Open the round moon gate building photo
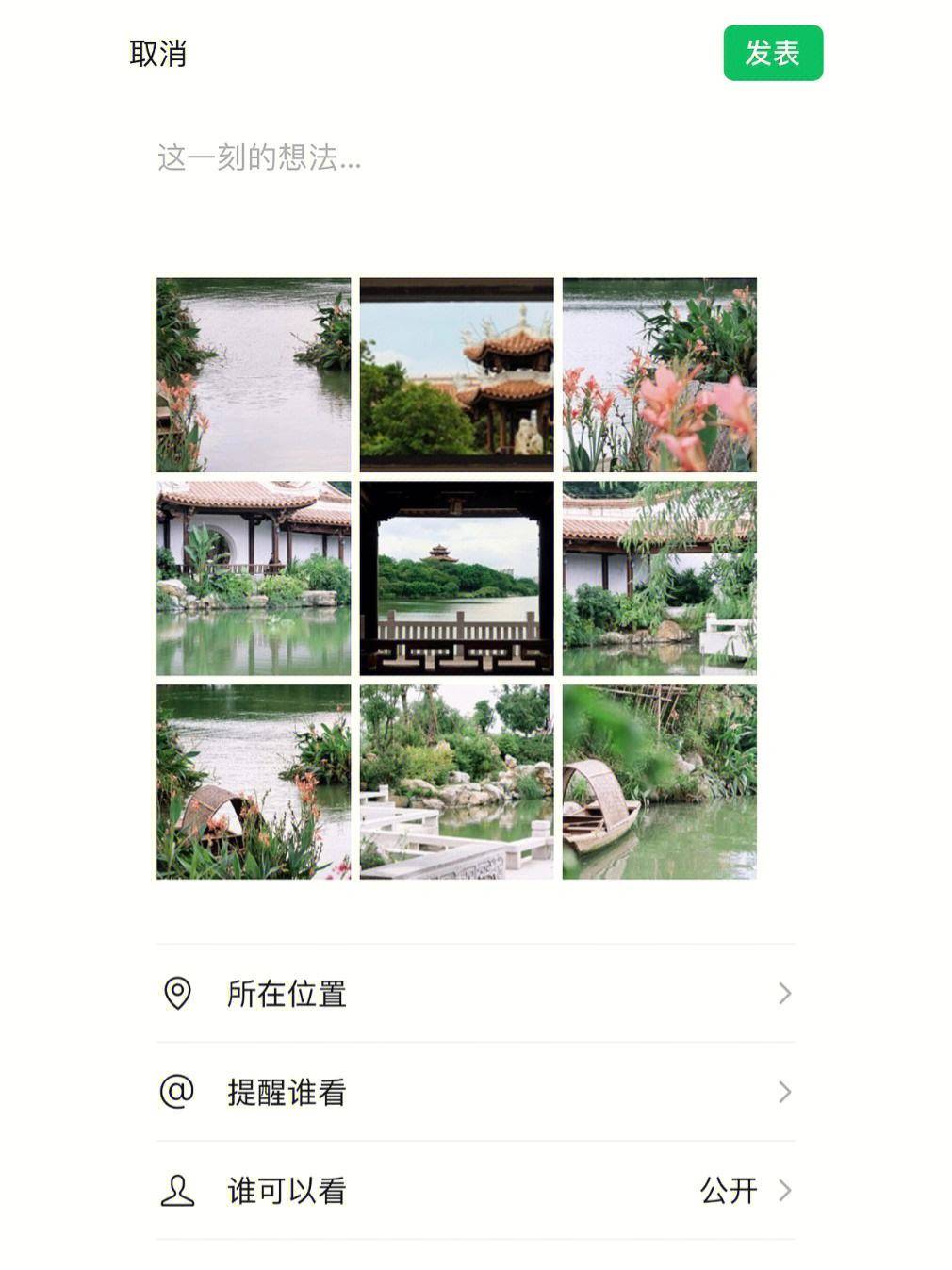This screenshot has width=952, height=1270. (253, 578)
